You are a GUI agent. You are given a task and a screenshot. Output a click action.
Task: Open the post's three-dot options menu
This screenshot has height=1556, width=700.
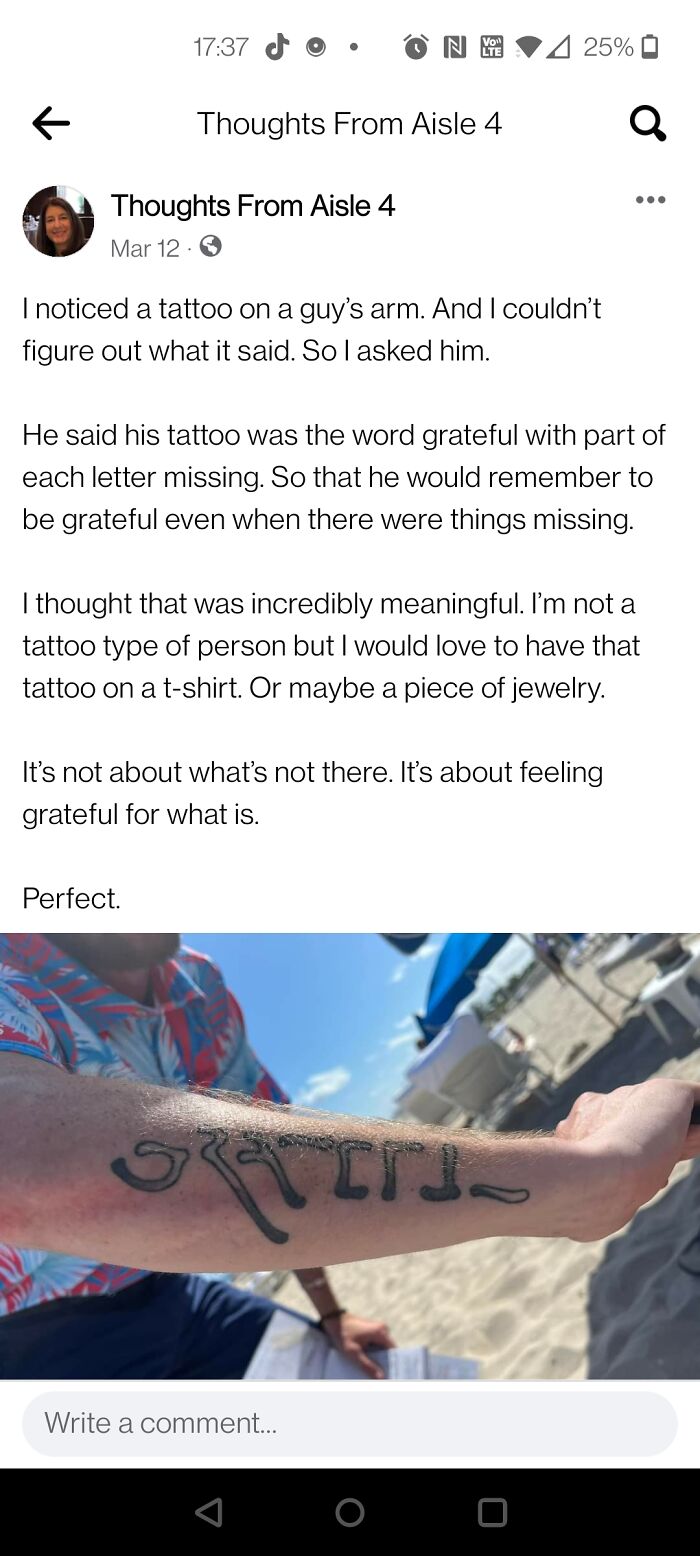pos(650,200)
